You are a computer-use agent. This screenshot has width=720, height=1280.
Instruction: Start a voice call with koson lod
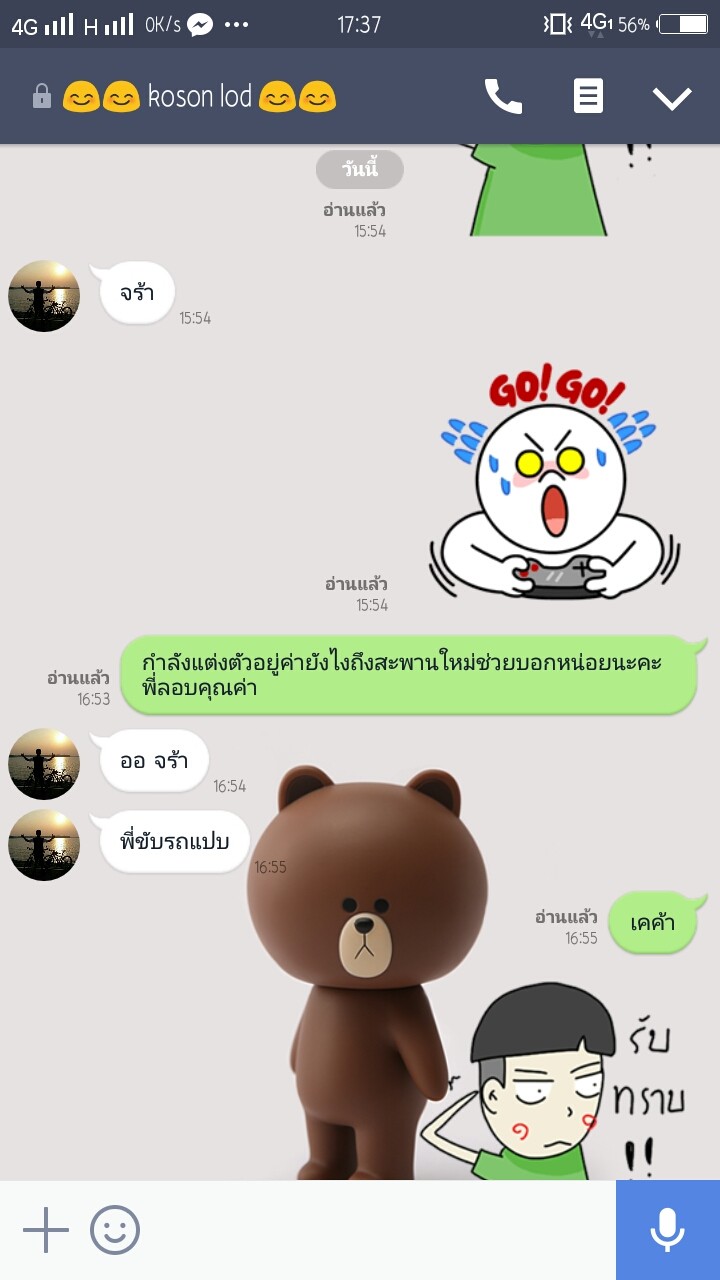tap(503, 96)
